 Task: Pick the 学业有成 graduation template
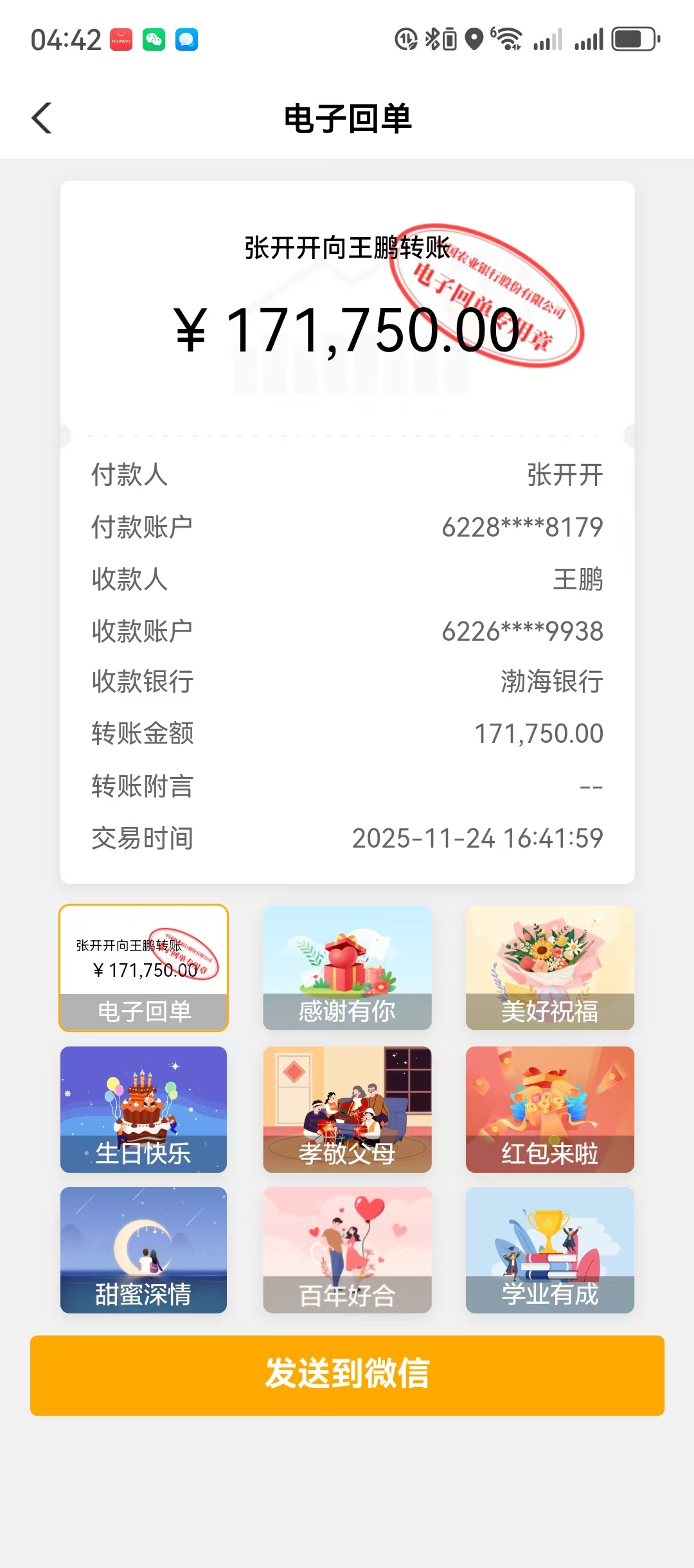pyautogui.click(x=550, y=1250)
